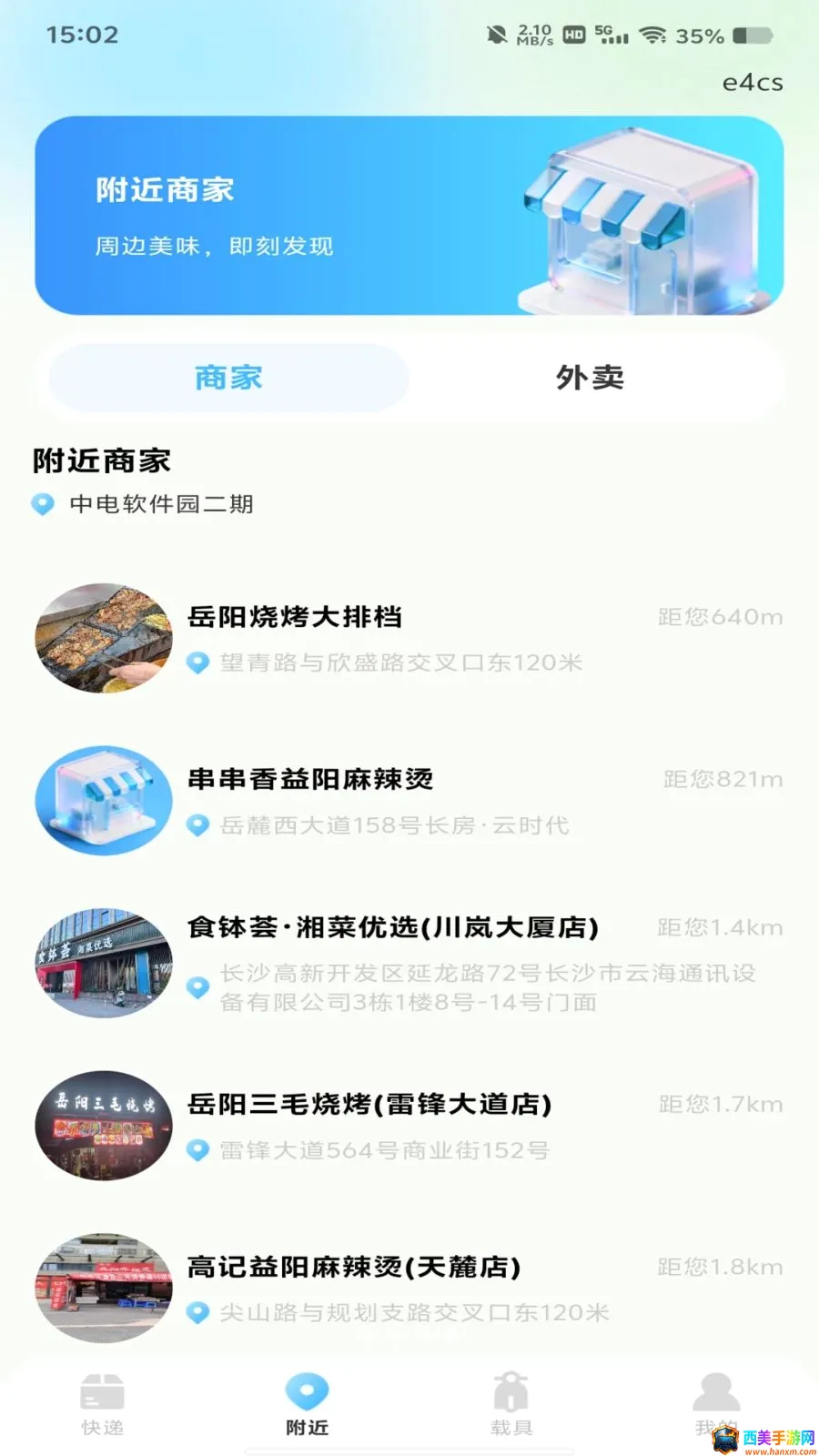Switch to the 载具 tab
819x1456 pixels.
point(511,1404)
